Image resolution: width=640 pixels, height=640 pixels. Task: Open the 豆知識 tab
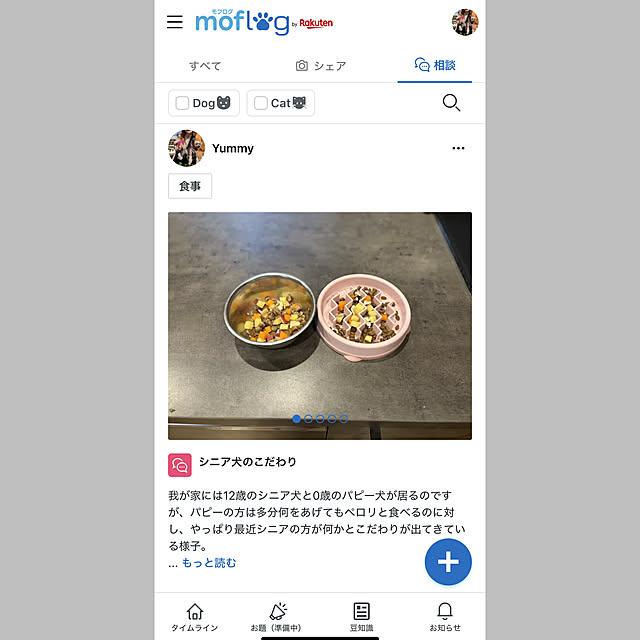362,616
